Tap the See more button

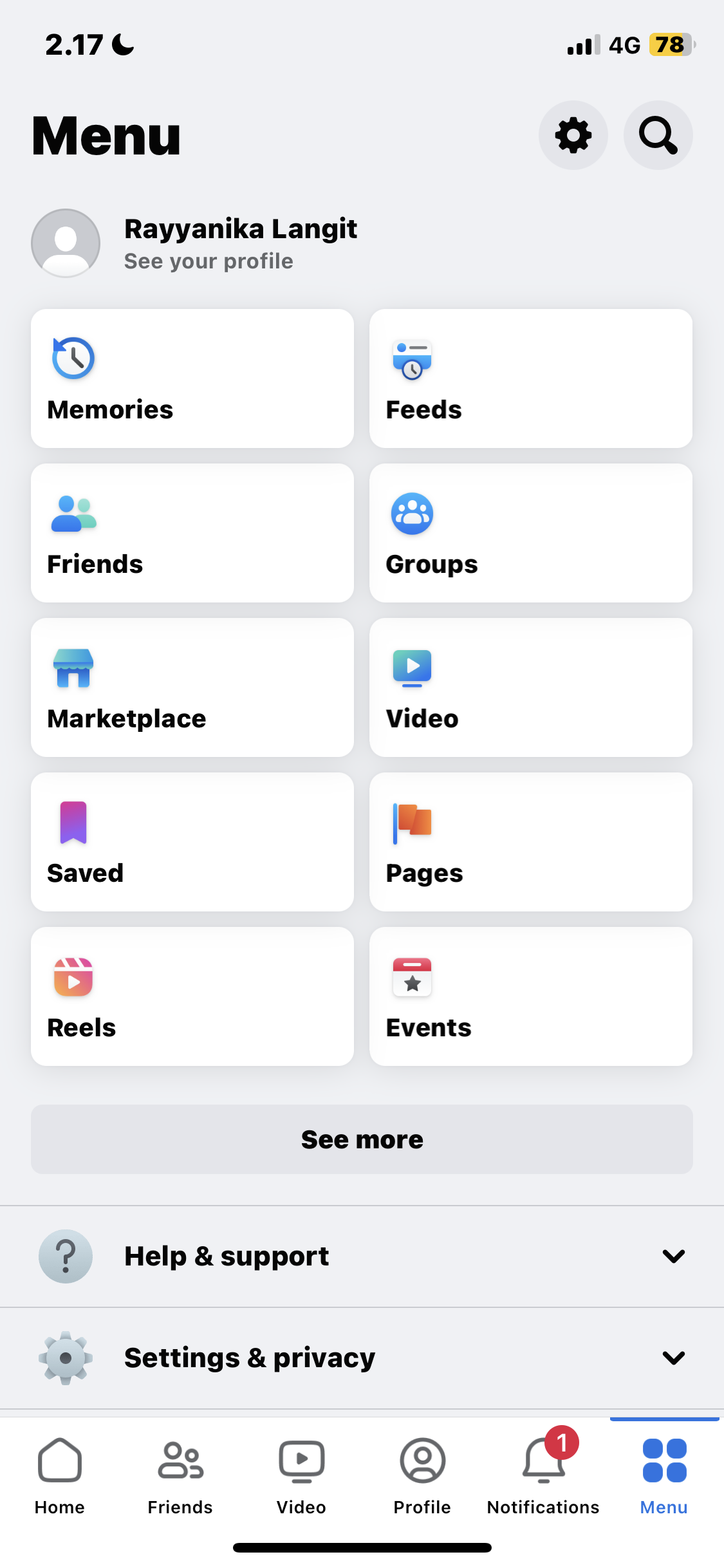pos(362,1139)
